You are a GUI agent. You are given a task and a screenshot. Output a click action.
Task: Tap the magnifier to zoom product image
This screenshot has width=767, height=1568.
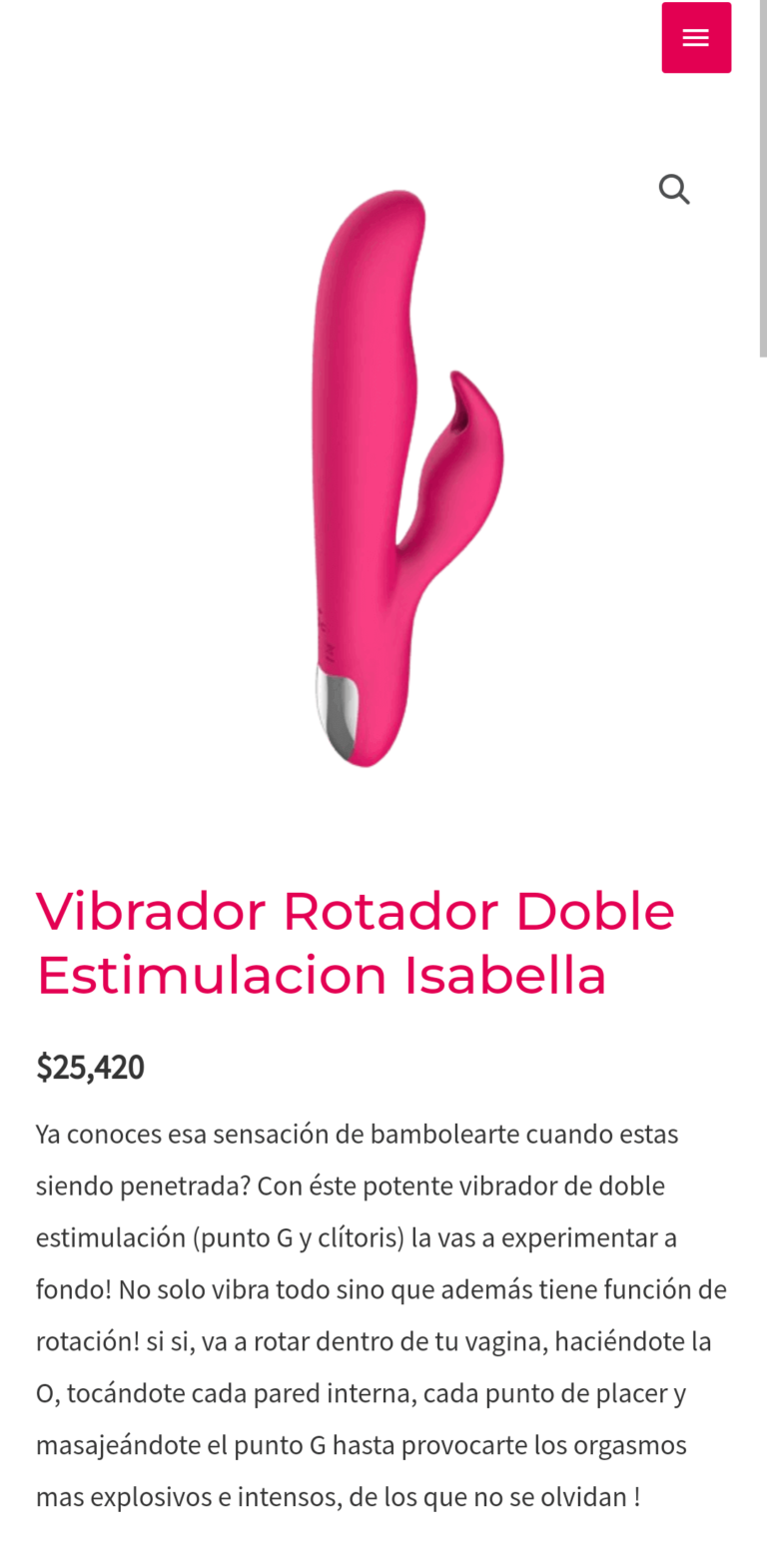tap(674, 189)
